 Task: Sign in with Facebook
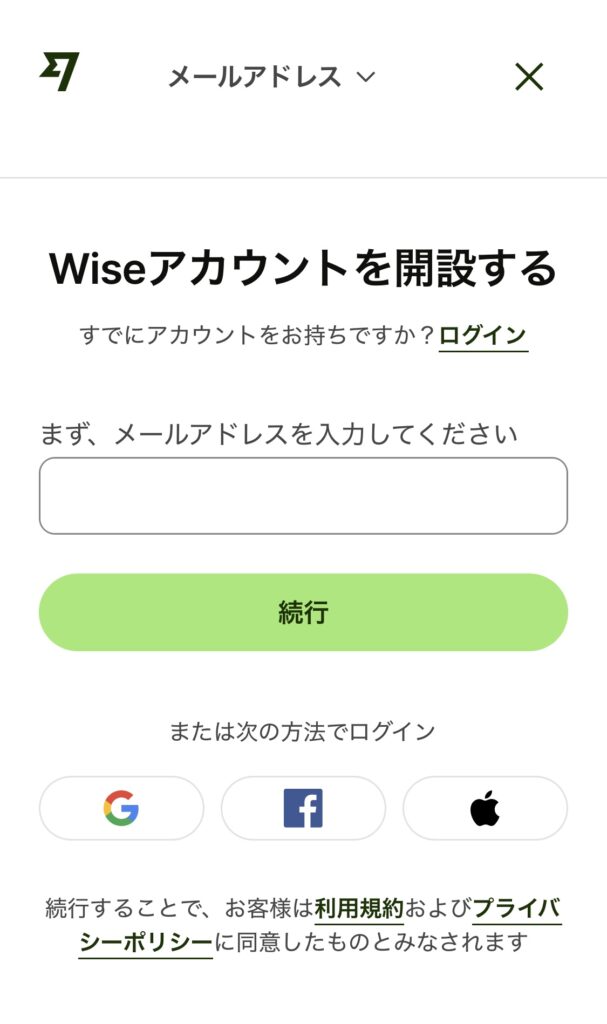[303, 808]
